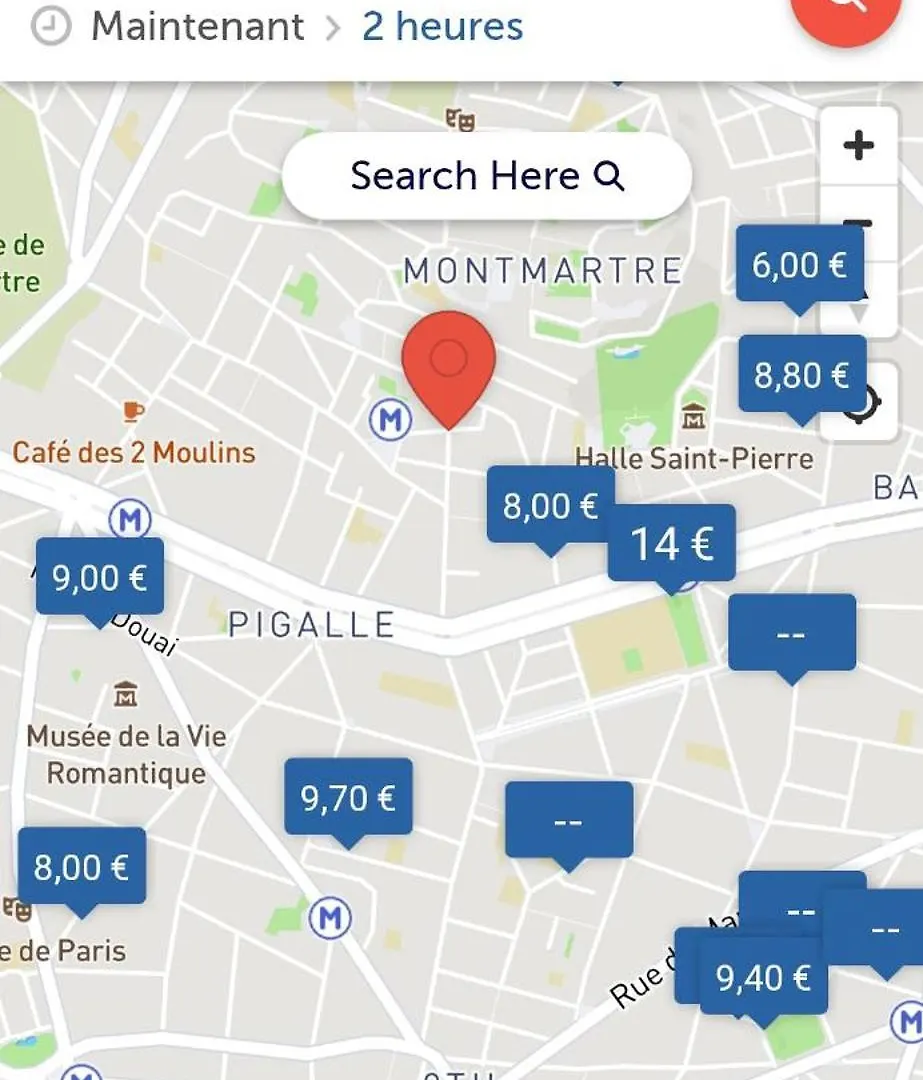923x1080 pixels.
Task: Select the 9,40 € parking marker
Action: pos(764,978)
